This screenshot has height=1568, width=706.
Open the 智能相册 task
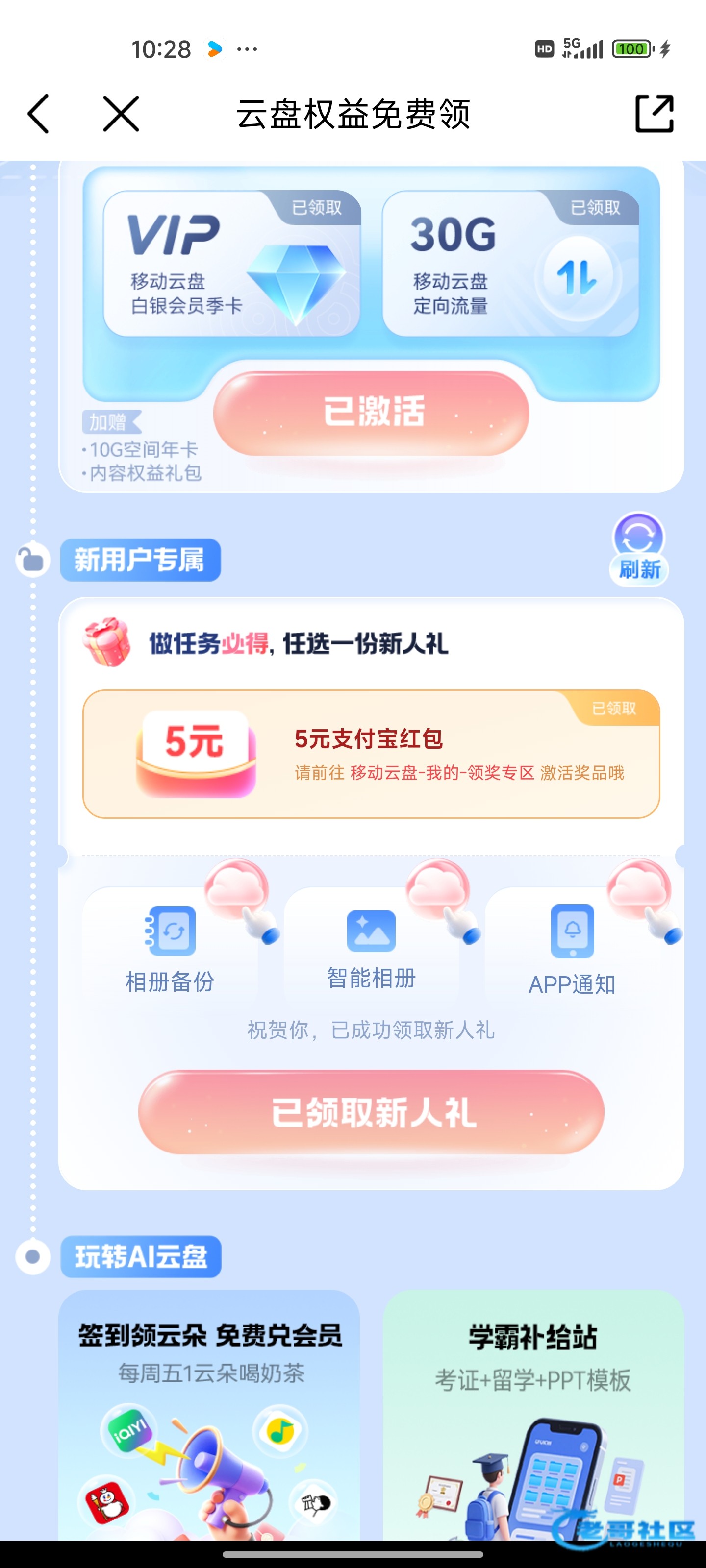[x=371, y=943]
